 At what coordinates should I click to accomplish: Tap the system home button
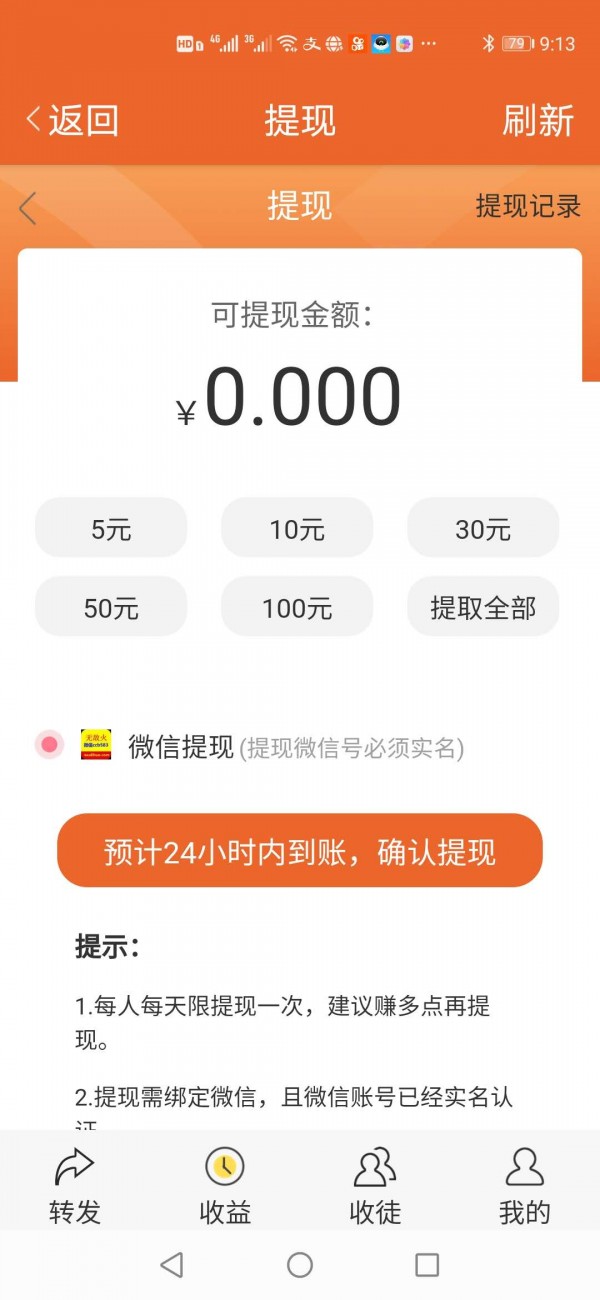coord(300,1265)
